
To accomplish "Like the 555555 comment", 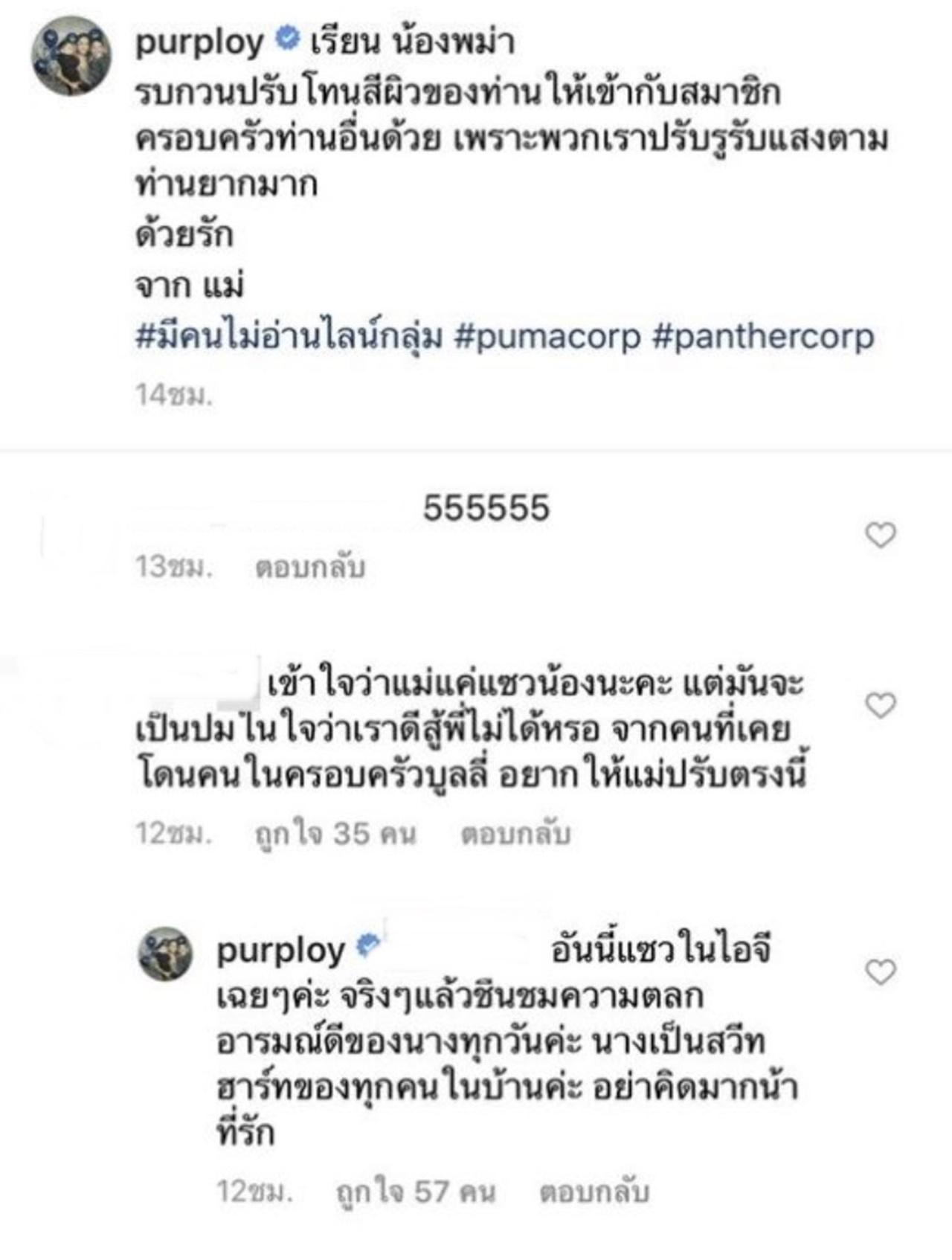I will click(x=881, y=535).
